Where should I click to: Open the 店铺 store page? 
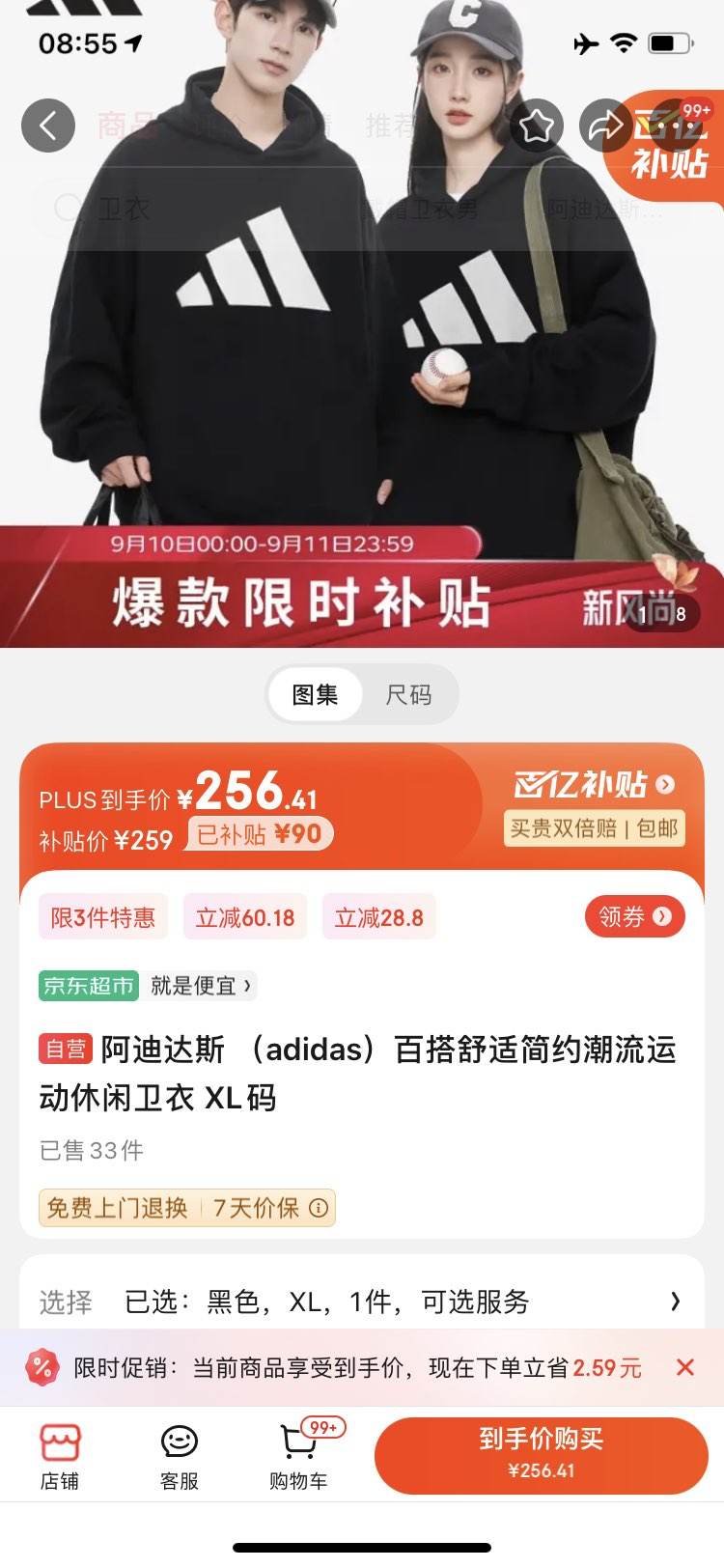click(60, 1456)
